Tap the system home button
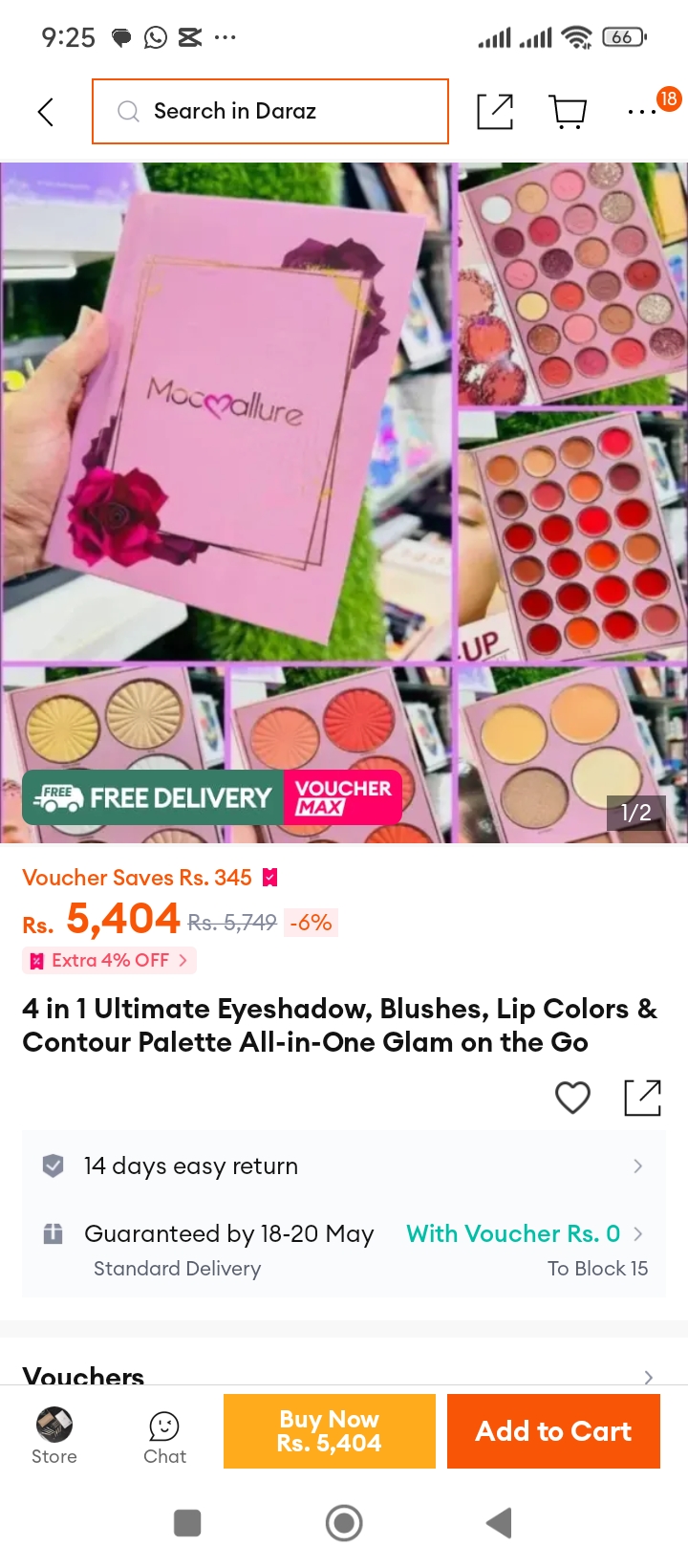Image resolution: width=688 pixels, height=1568 pixels. click(x=344, y=1523)
